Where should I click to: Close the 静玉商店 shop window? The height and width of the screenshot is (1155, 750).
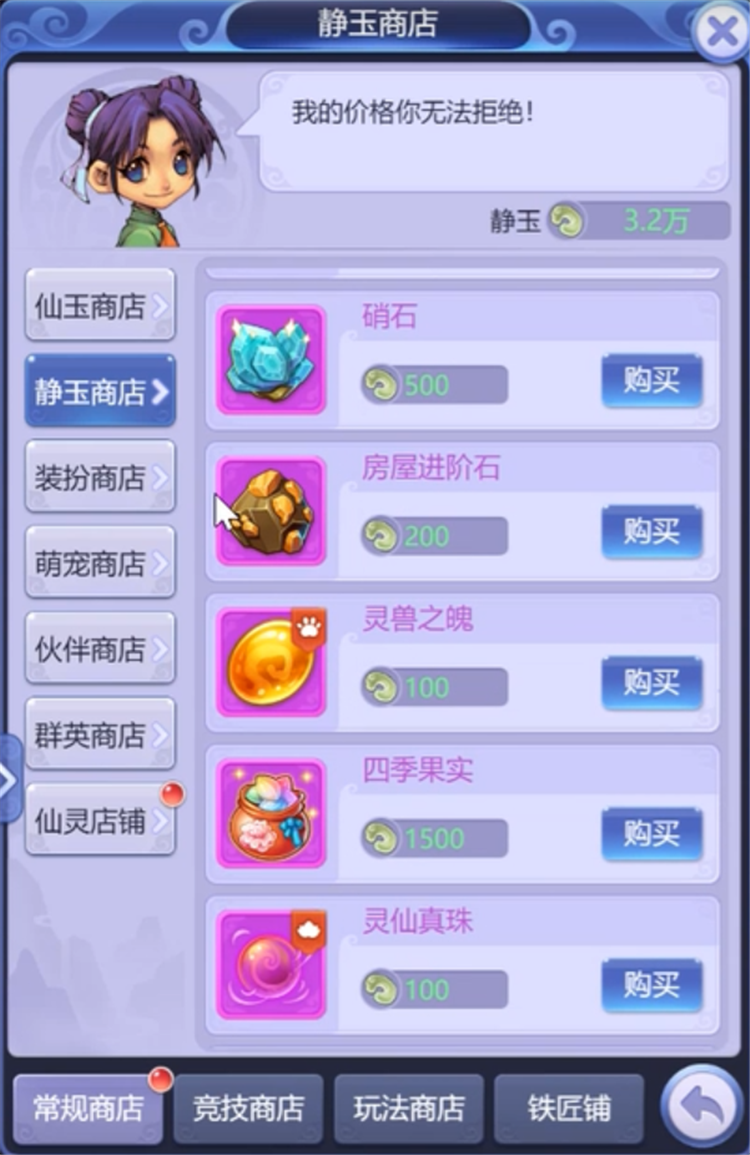point(721,32)
